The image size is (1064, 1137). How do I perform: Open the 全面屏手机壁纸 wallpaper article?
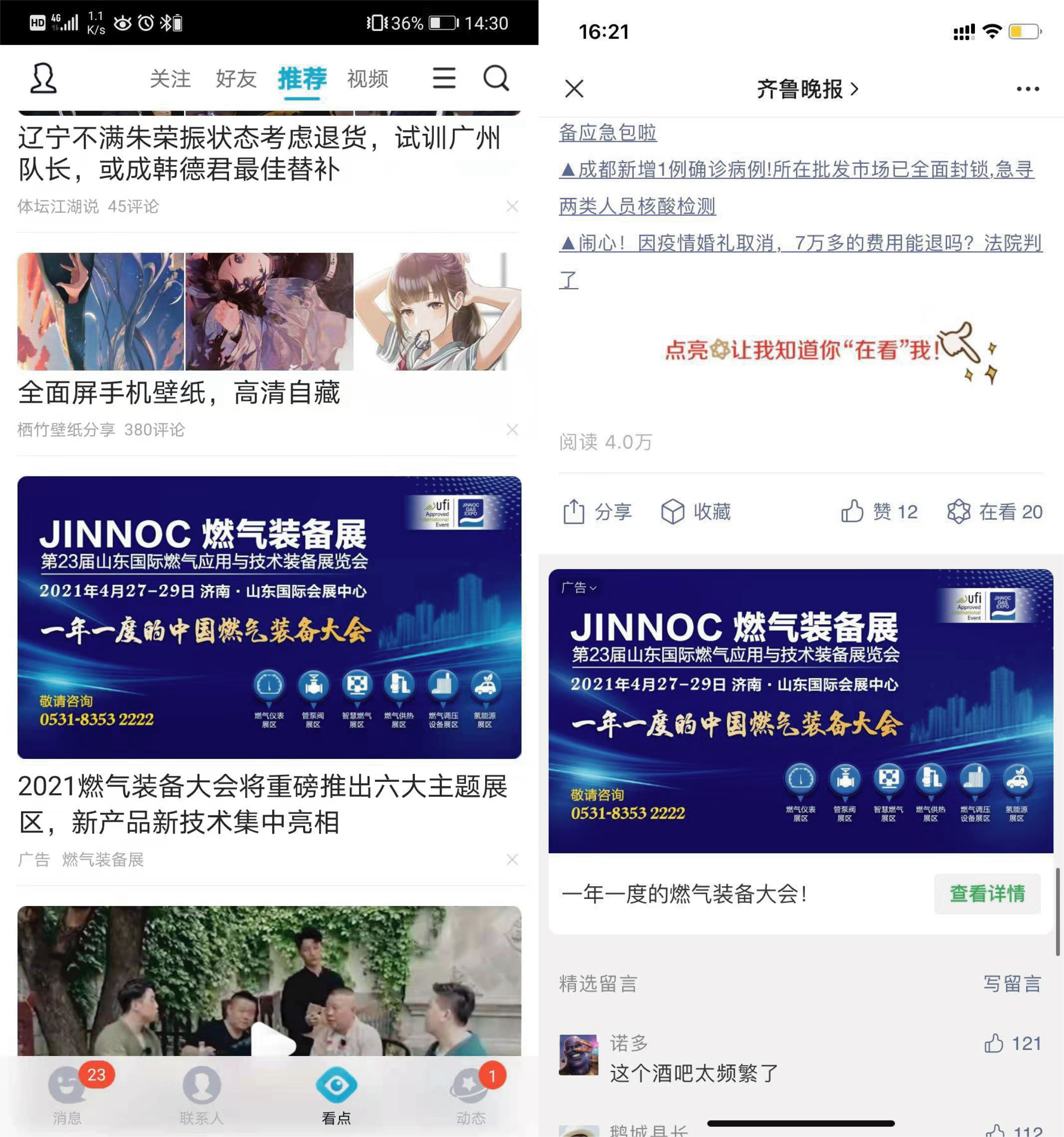coord(179,393)
